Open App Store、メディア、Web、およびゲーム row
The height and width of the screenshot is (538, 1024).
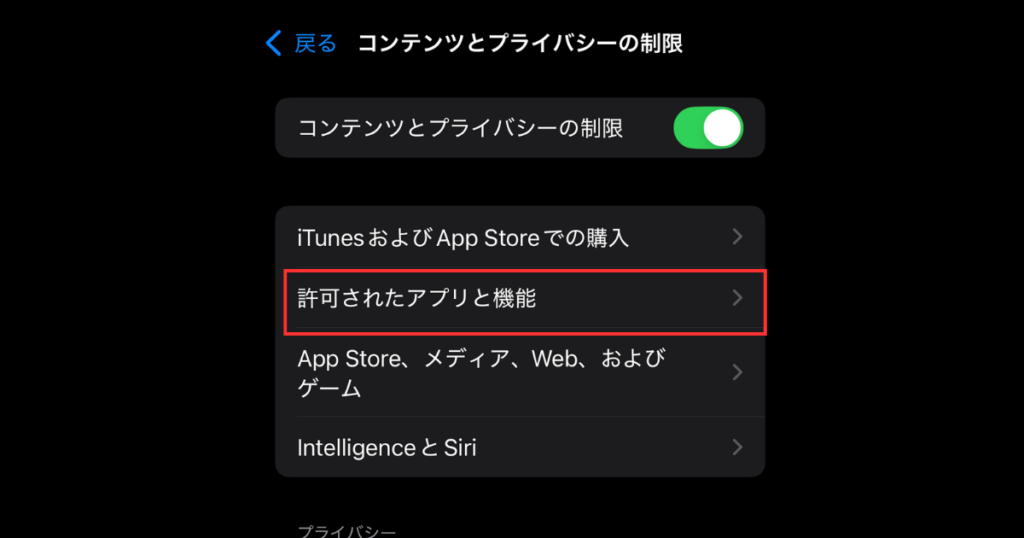point(519,372)
